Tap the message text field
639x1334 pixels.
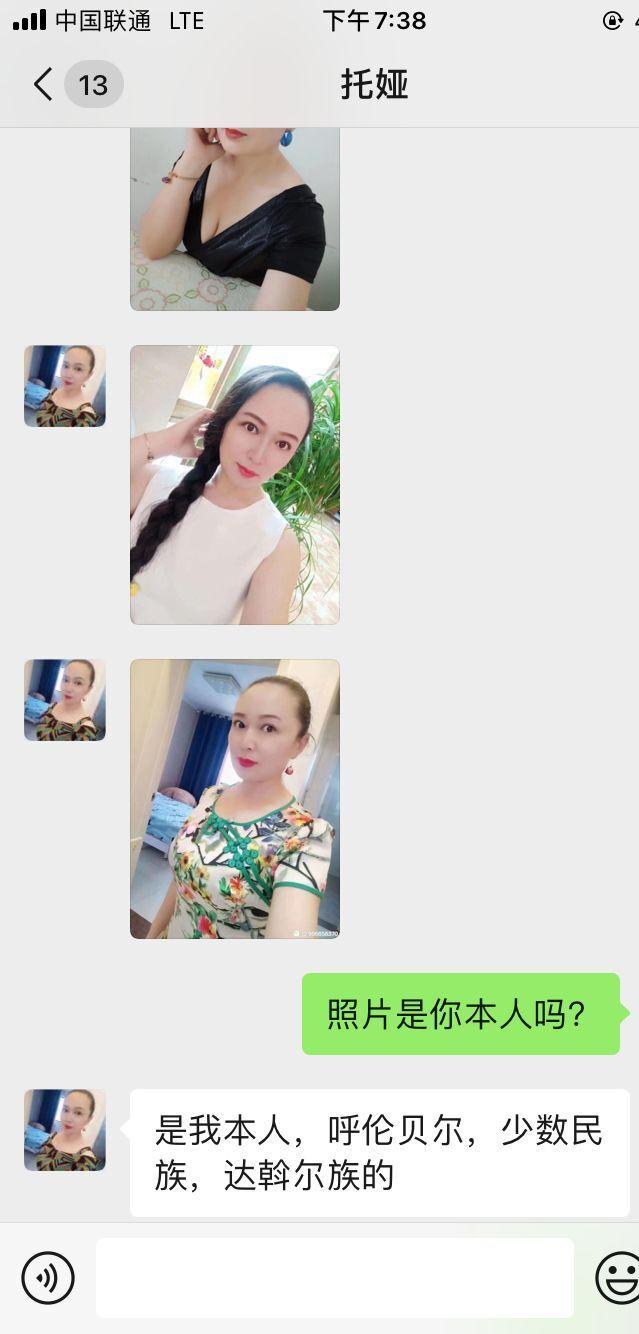pyautogui.click(x=334, y=1277)
